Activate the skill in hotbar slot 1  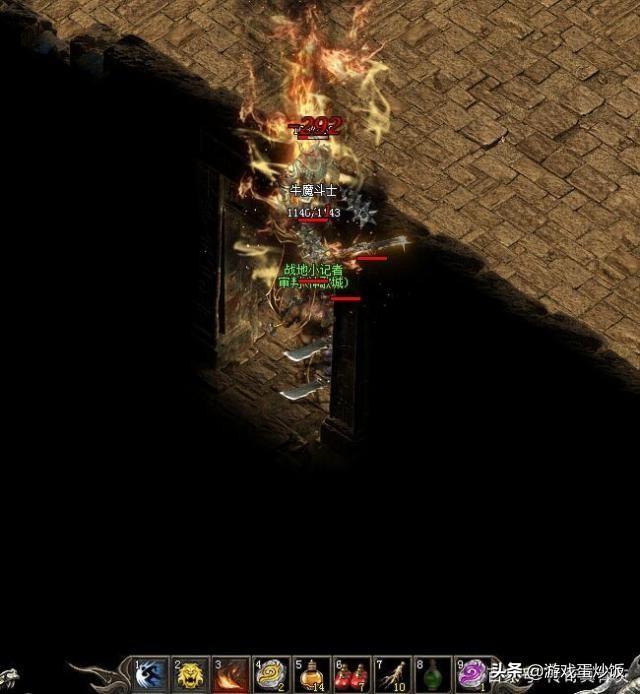coord(151,675)
